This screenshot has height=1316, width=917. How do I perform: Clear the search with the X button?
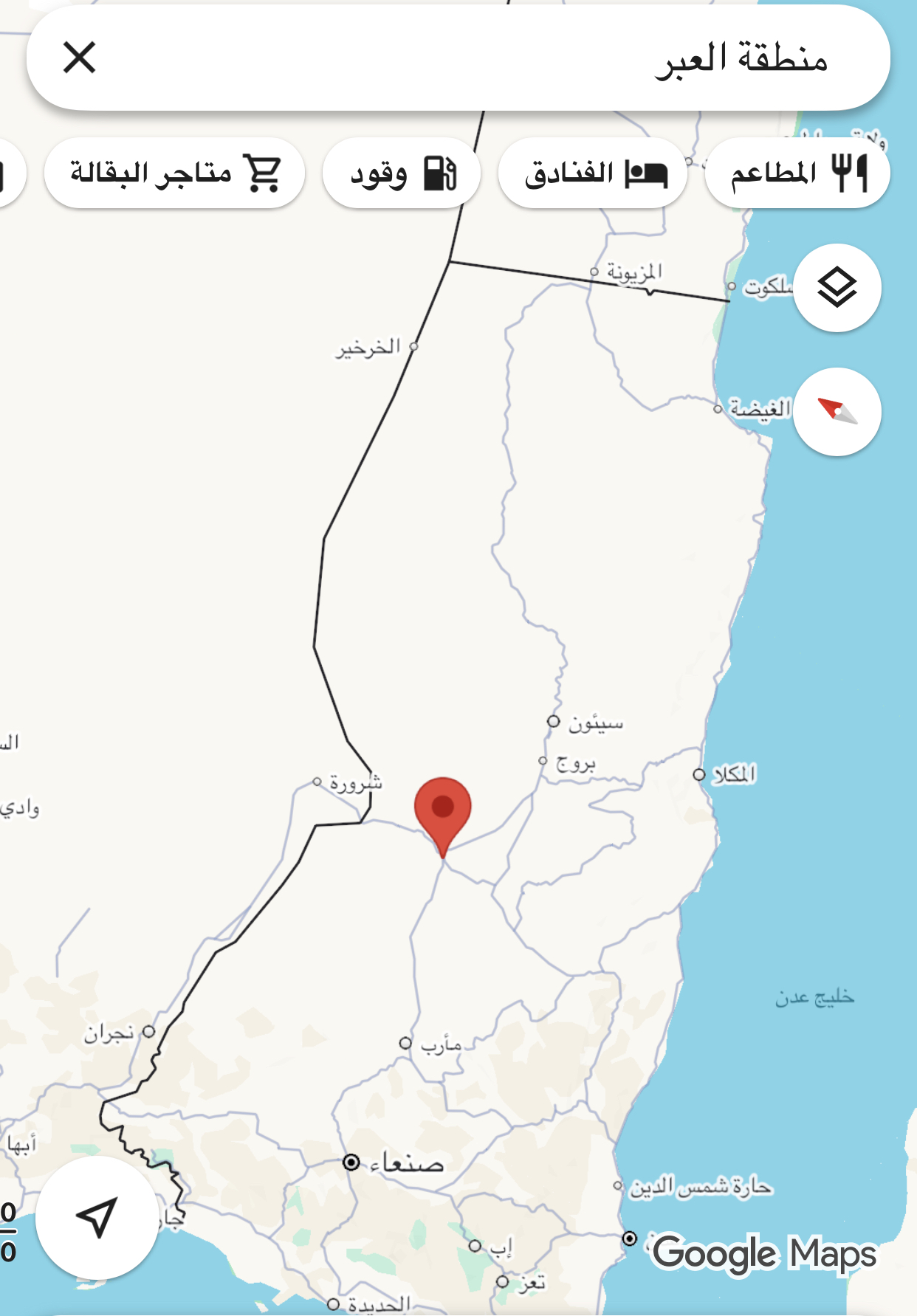80,58
